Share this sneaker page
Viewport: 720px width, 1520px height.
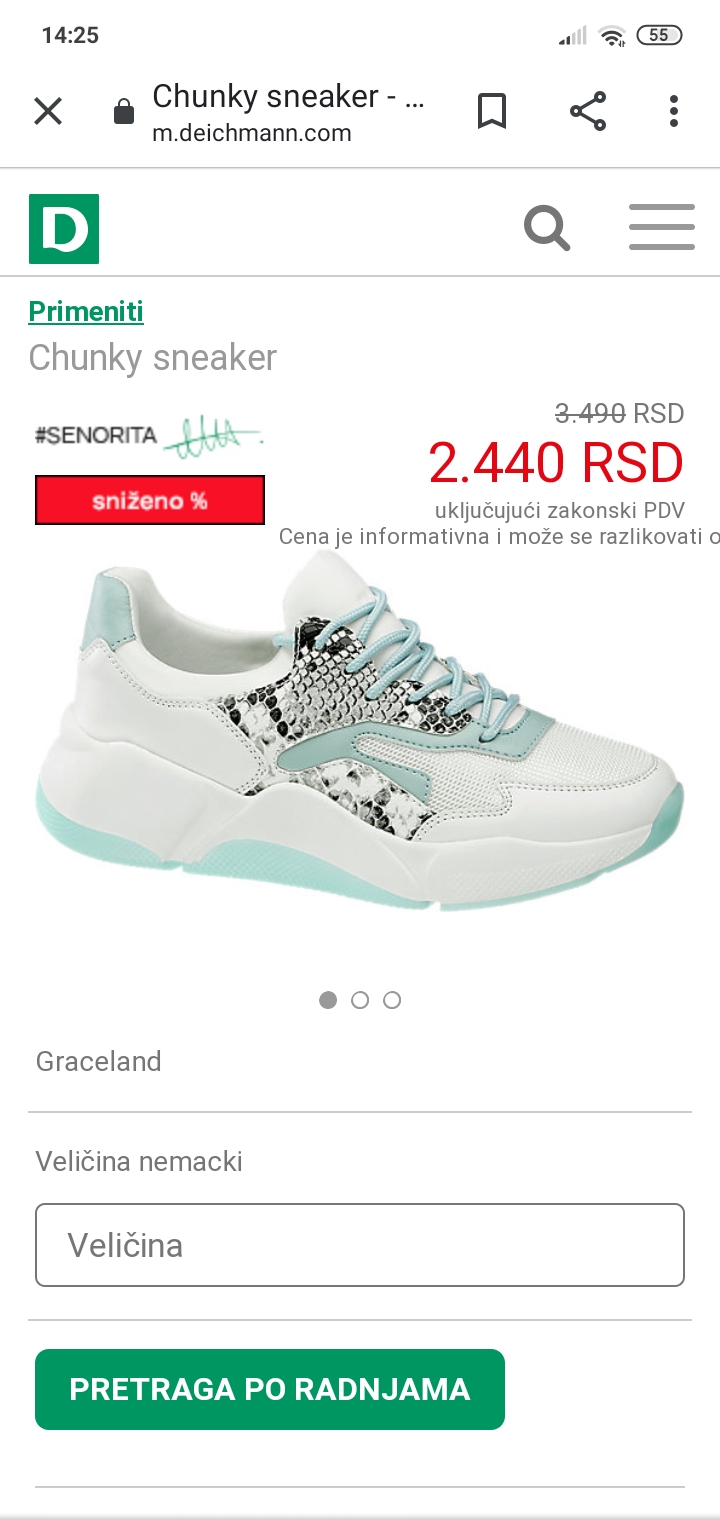click(588, 111)
